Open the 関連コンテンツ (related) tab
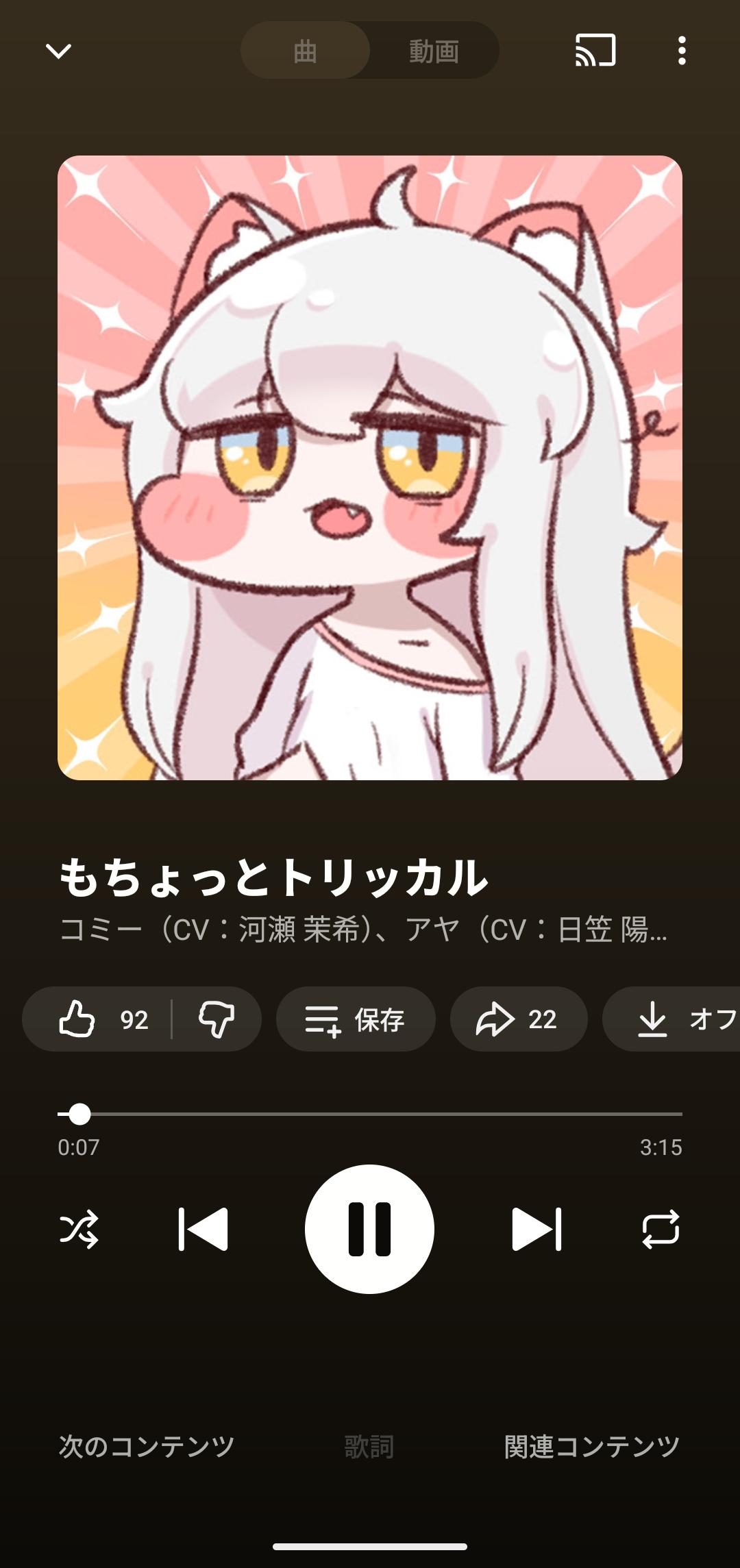 (x=592, y=1446)
